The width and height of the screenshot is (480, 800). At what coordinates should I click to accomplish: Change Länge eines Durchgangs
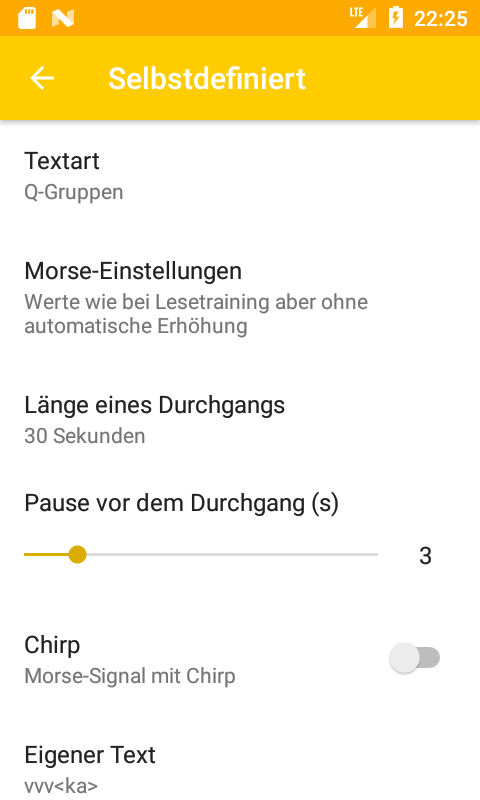pyautogui.click(x=240, y=420)
